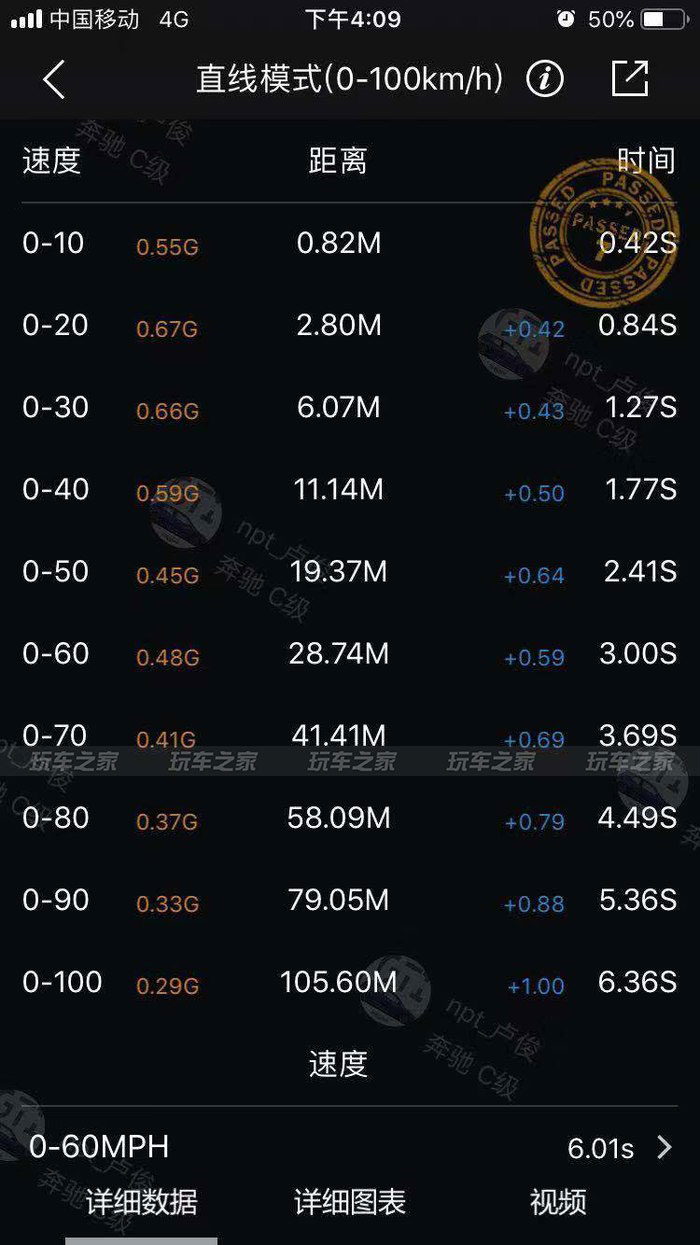This screenshot has height=1245, width=700.
Task: Open the 0-60MPH result row
Action: (350, 1147)
